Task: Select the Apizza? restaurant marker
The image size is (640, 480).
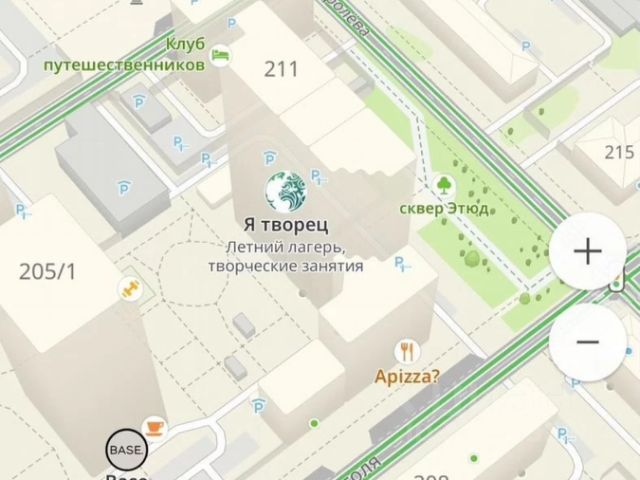Action: (407, 351)
